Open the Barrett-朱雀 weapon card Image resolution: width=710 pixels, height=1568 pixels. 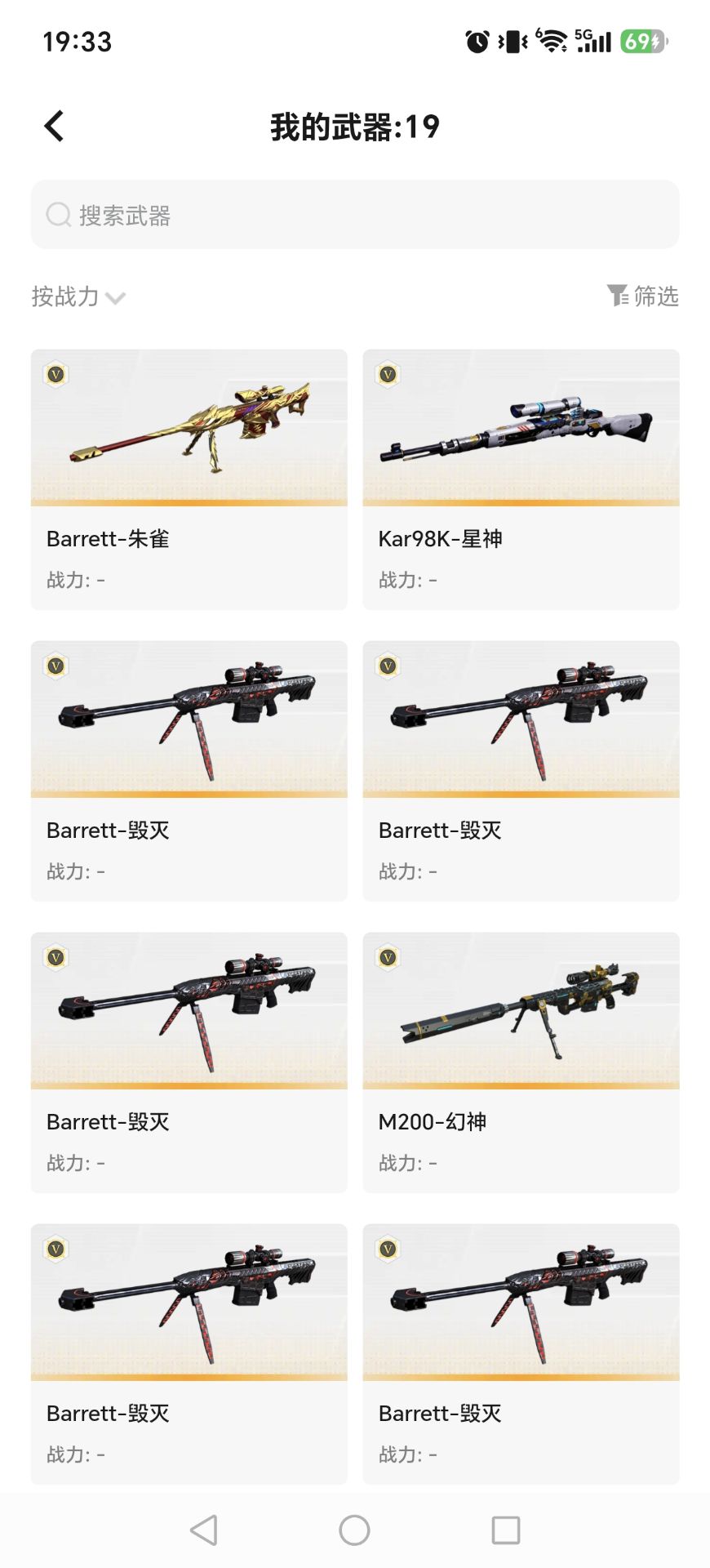pos(189,479)
